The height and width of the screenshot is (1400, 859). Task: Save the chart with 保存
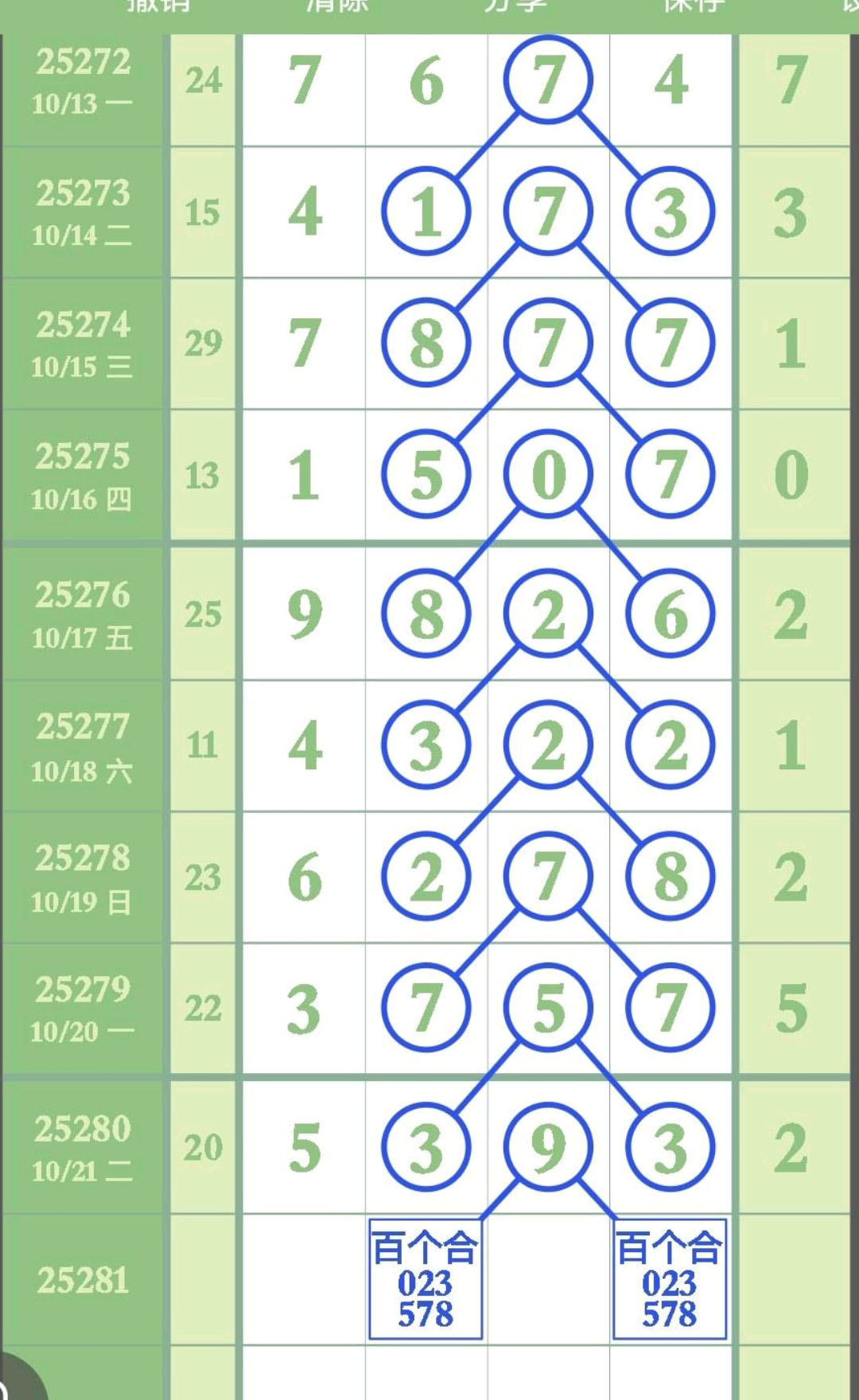(694, 6)
